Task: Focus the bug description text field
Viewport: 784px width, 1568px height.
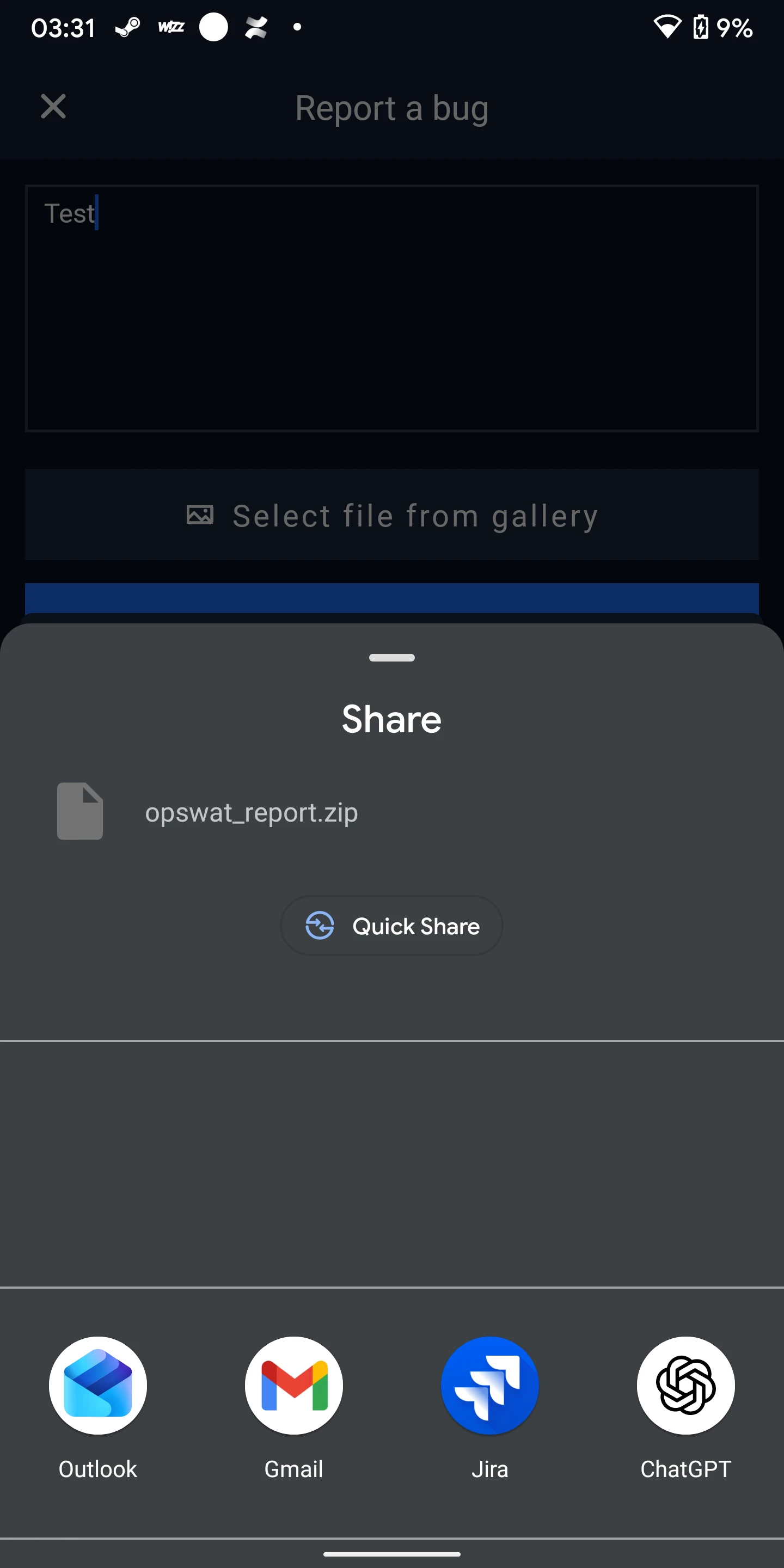Action: 391,308
